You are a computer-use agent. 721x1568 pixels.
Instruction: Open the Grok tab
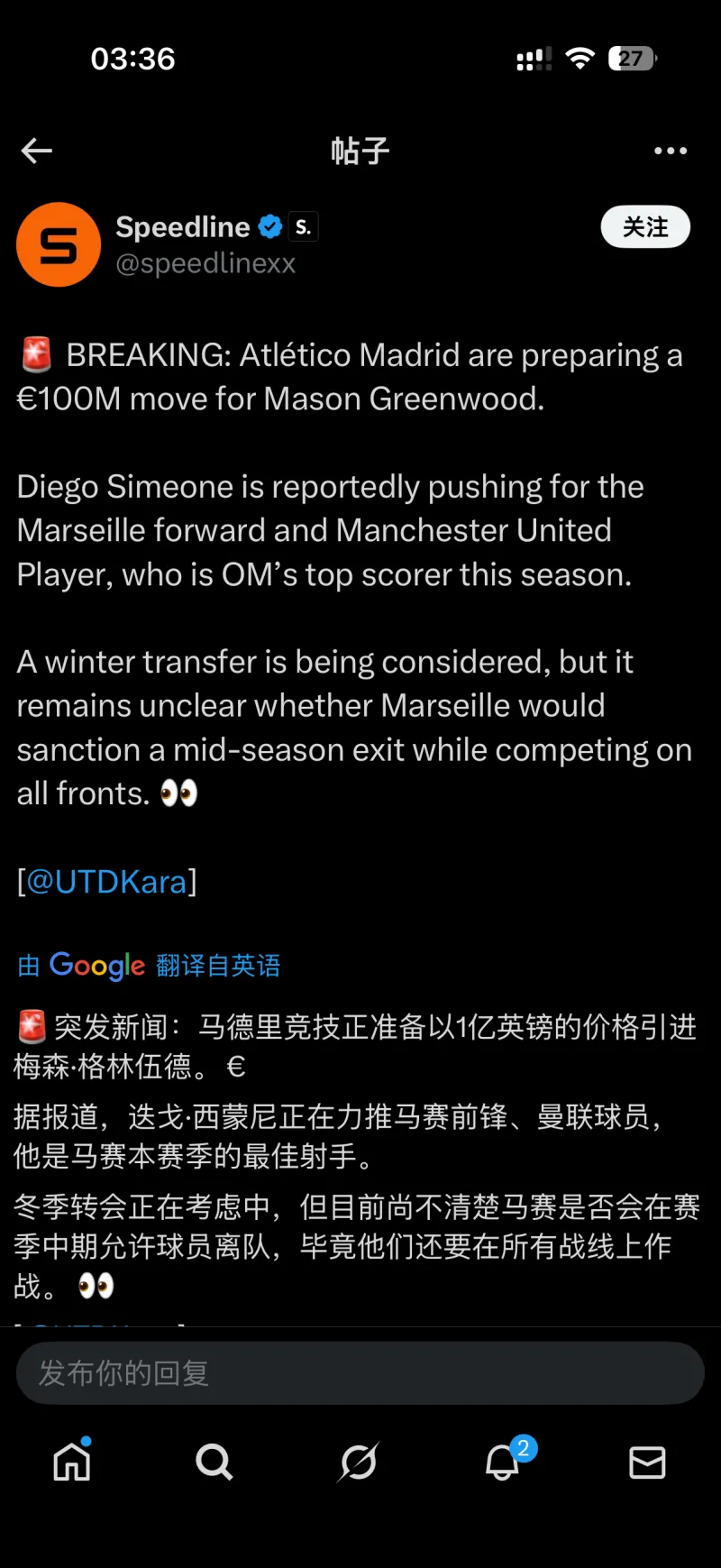pyautogui.click(x=358, y=1463)
